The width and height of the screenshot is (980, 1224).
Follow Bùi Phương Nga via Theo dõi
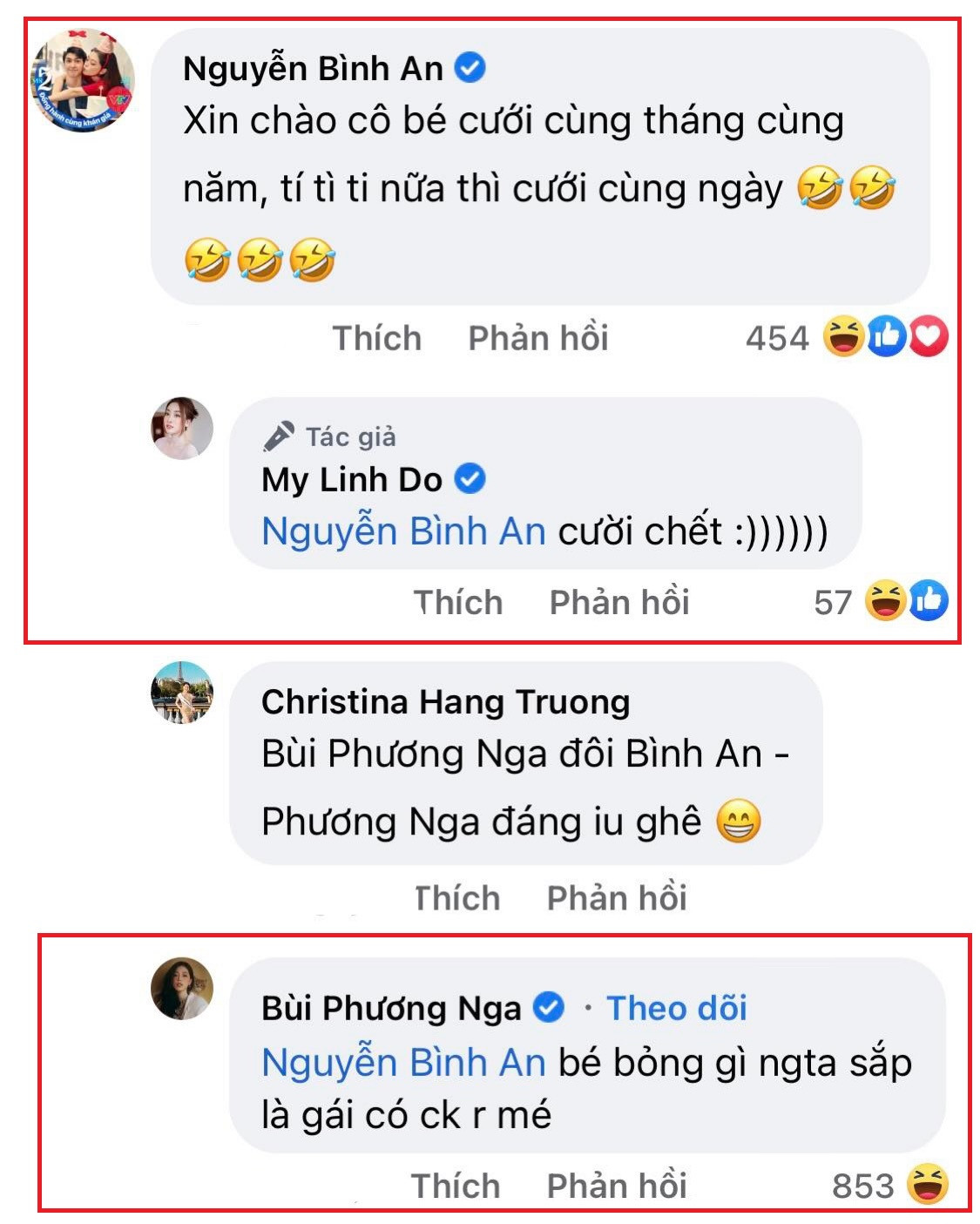[677, 1008]
